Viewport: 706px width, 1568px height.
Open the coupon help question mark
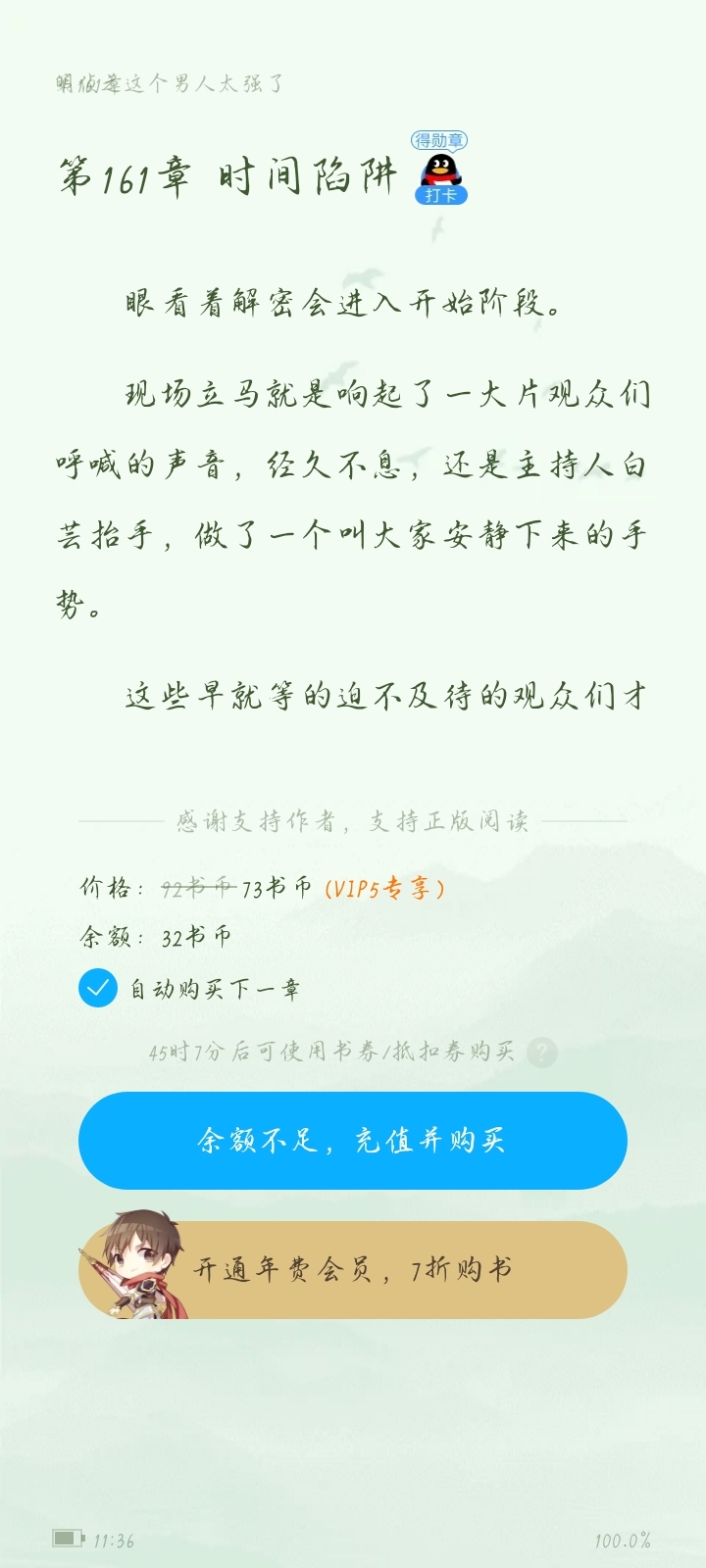point(541,1053)
